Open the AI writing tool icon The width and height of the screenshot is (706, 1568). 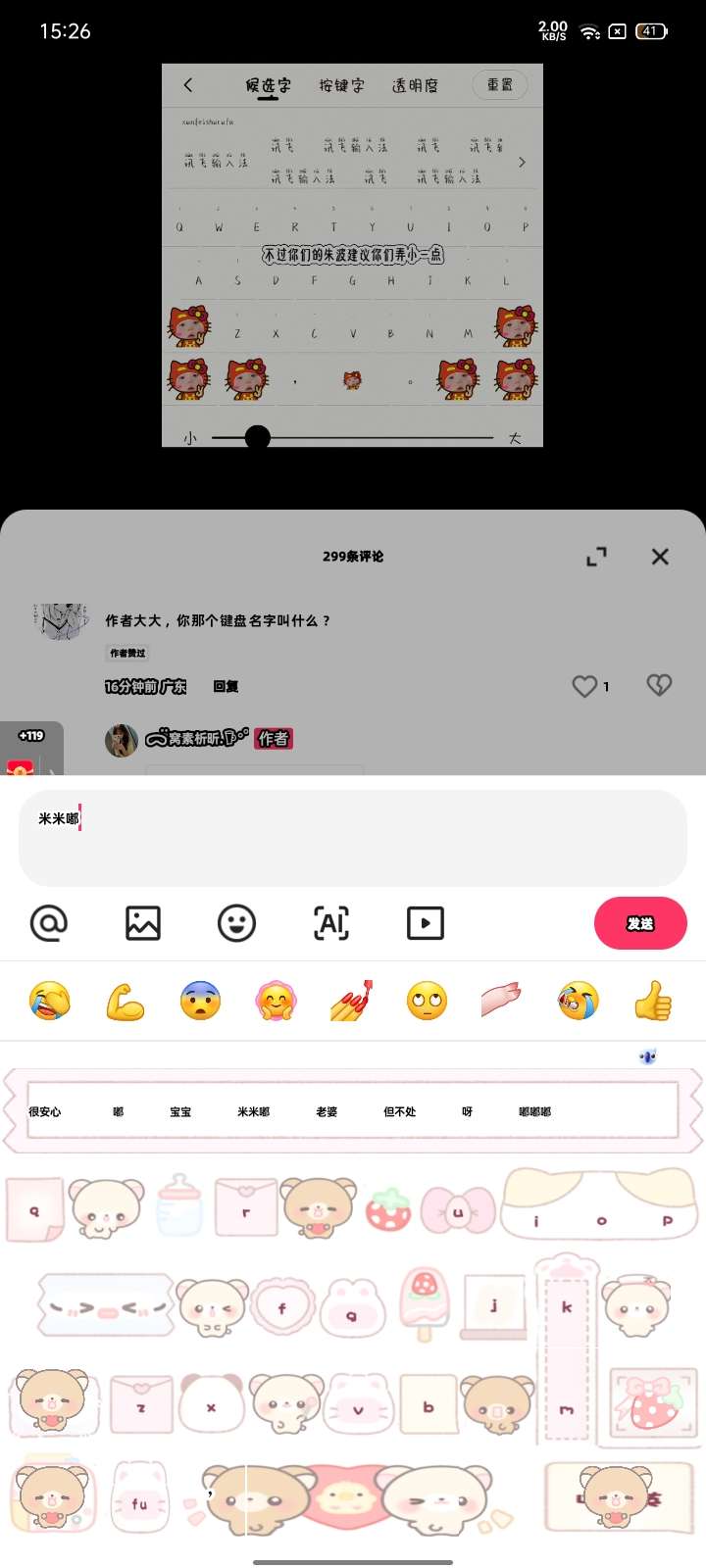click(x=330, y=923)
